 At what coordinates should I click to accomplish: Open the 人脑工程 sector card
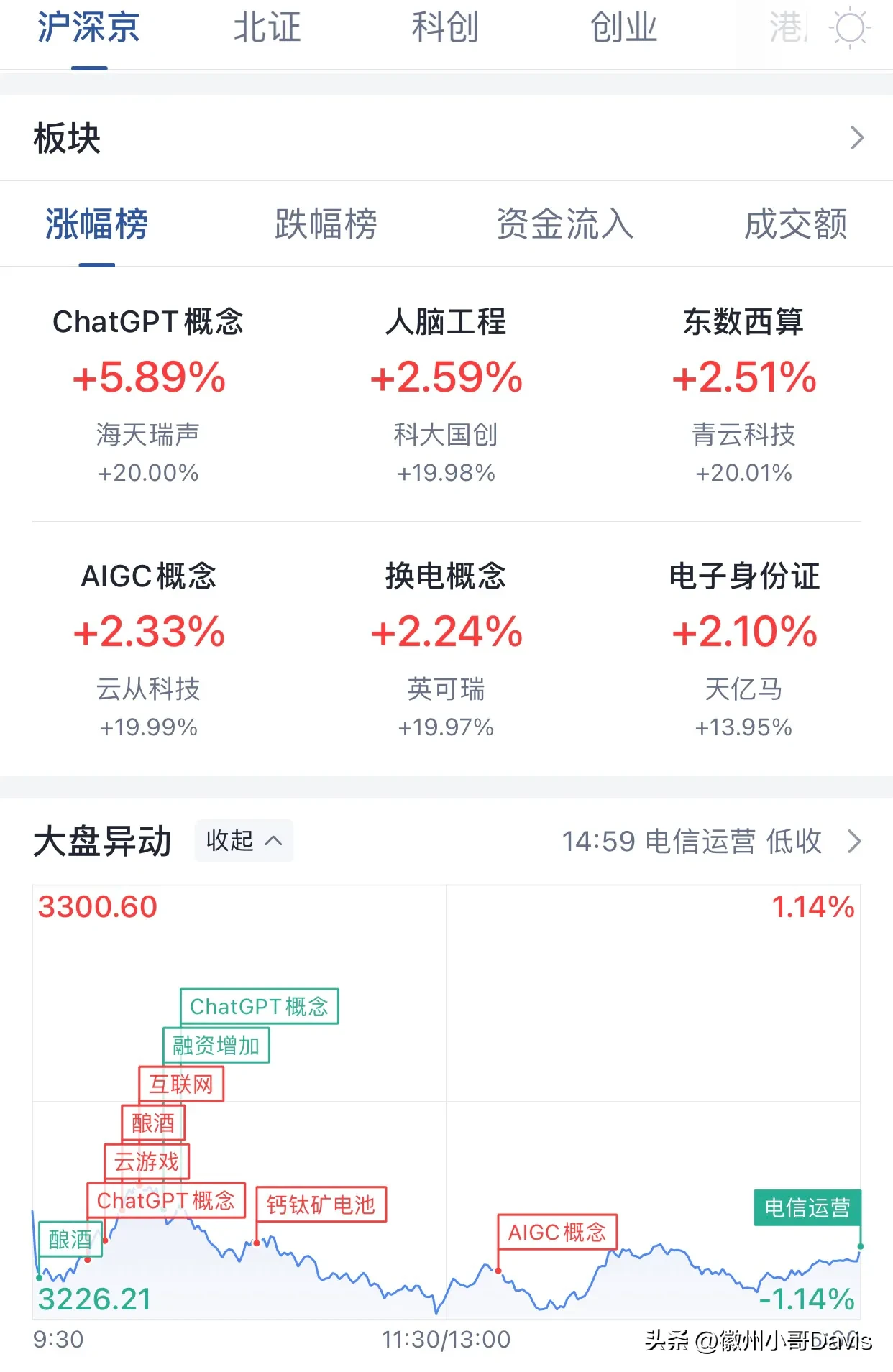tap(446, 395)
